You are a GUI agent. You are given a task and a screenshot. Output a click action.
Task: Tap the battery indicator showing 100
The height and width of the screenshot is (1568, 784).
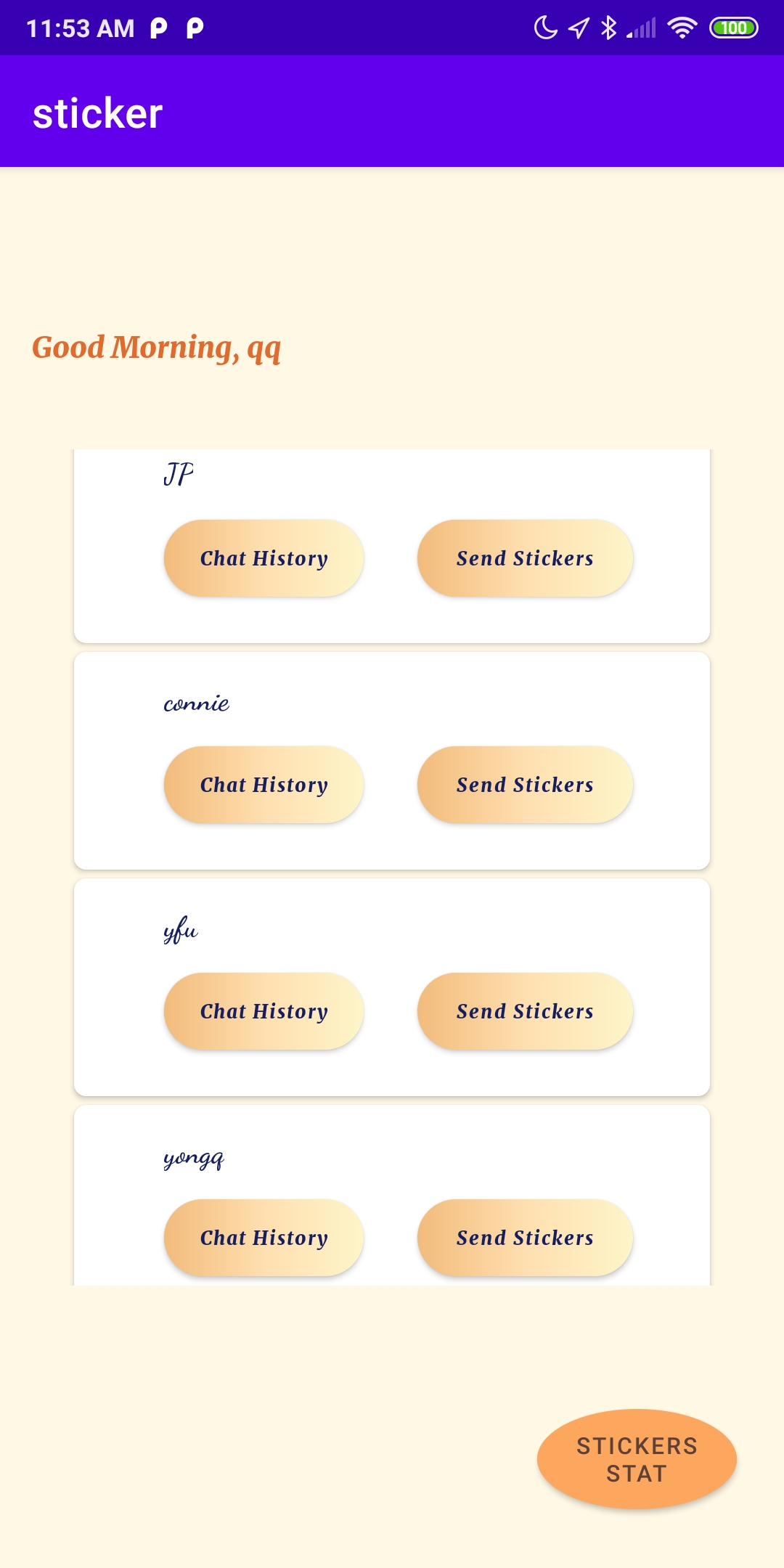[733, 27]
